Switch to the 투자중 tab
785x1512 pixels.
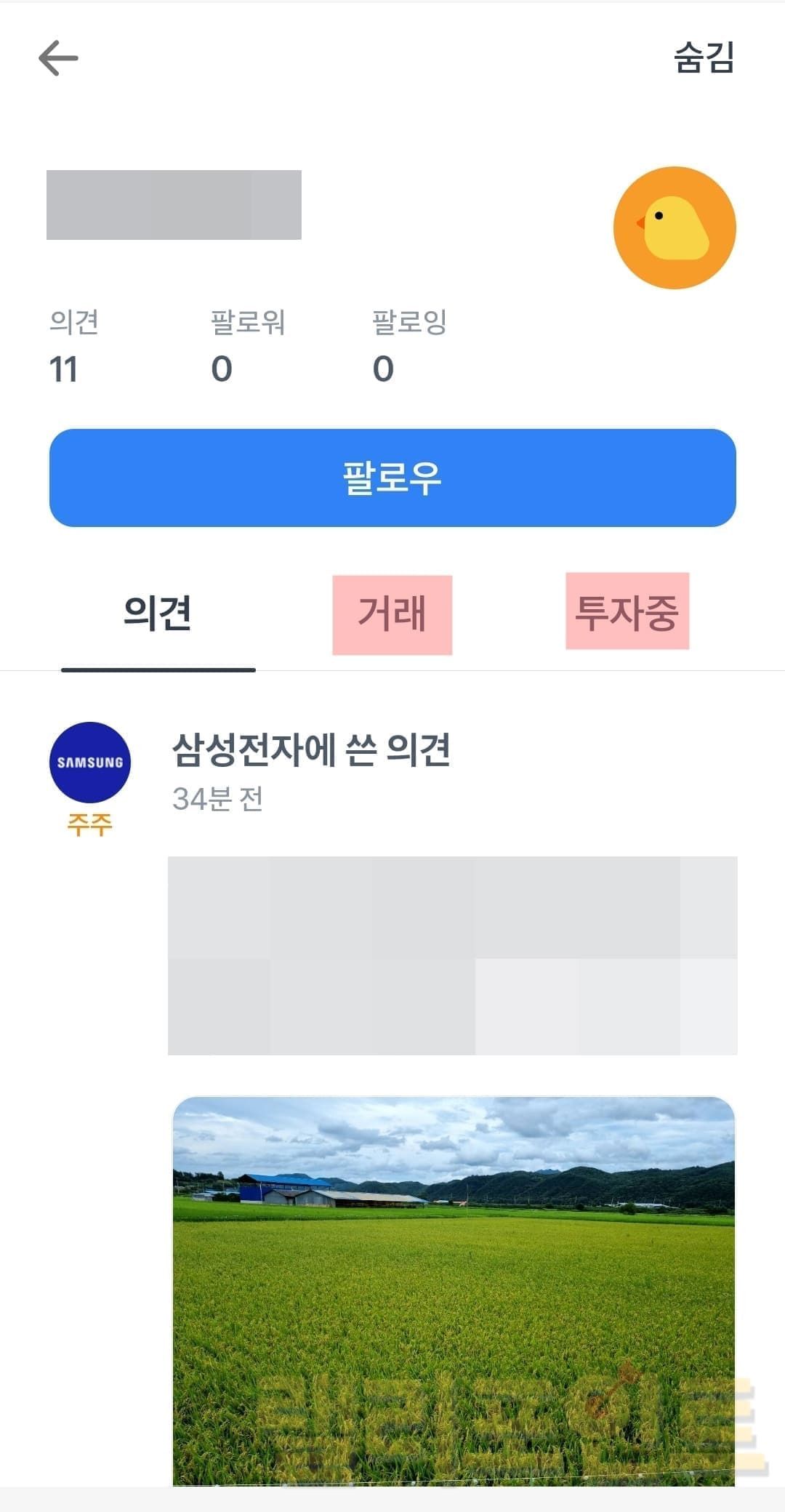point(627,612)
